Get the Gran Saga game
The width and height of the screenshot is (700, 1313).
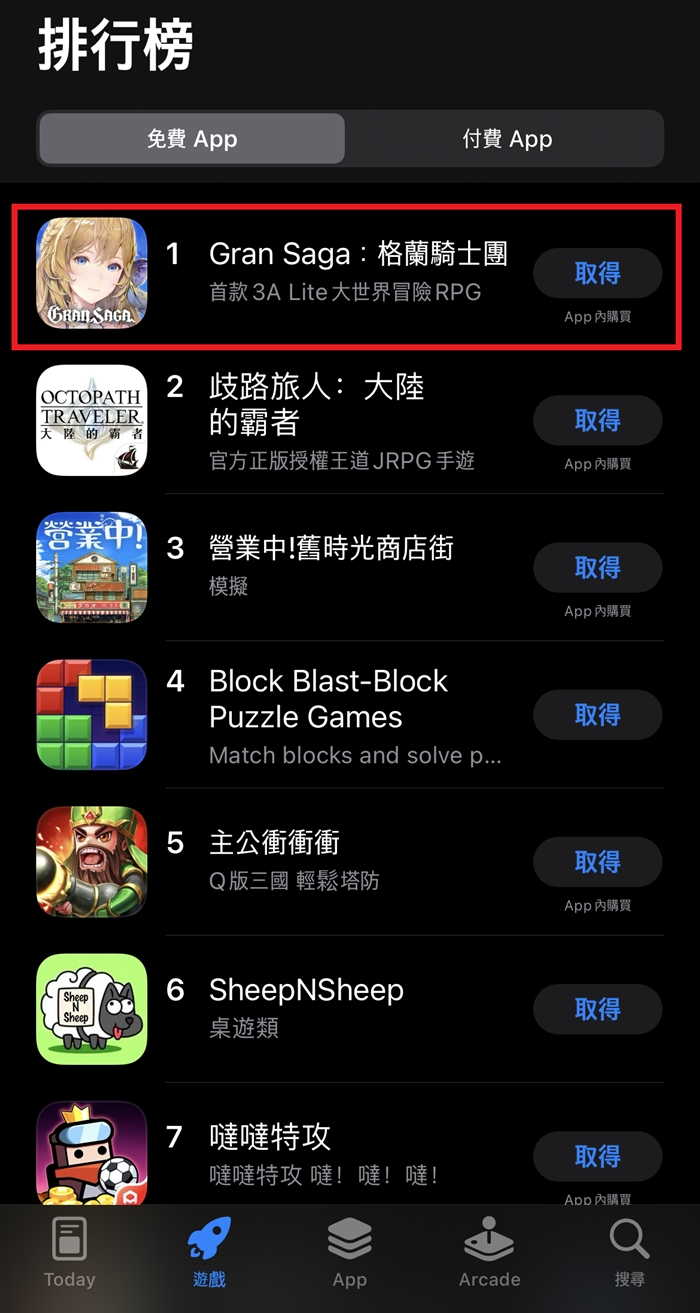597,273
